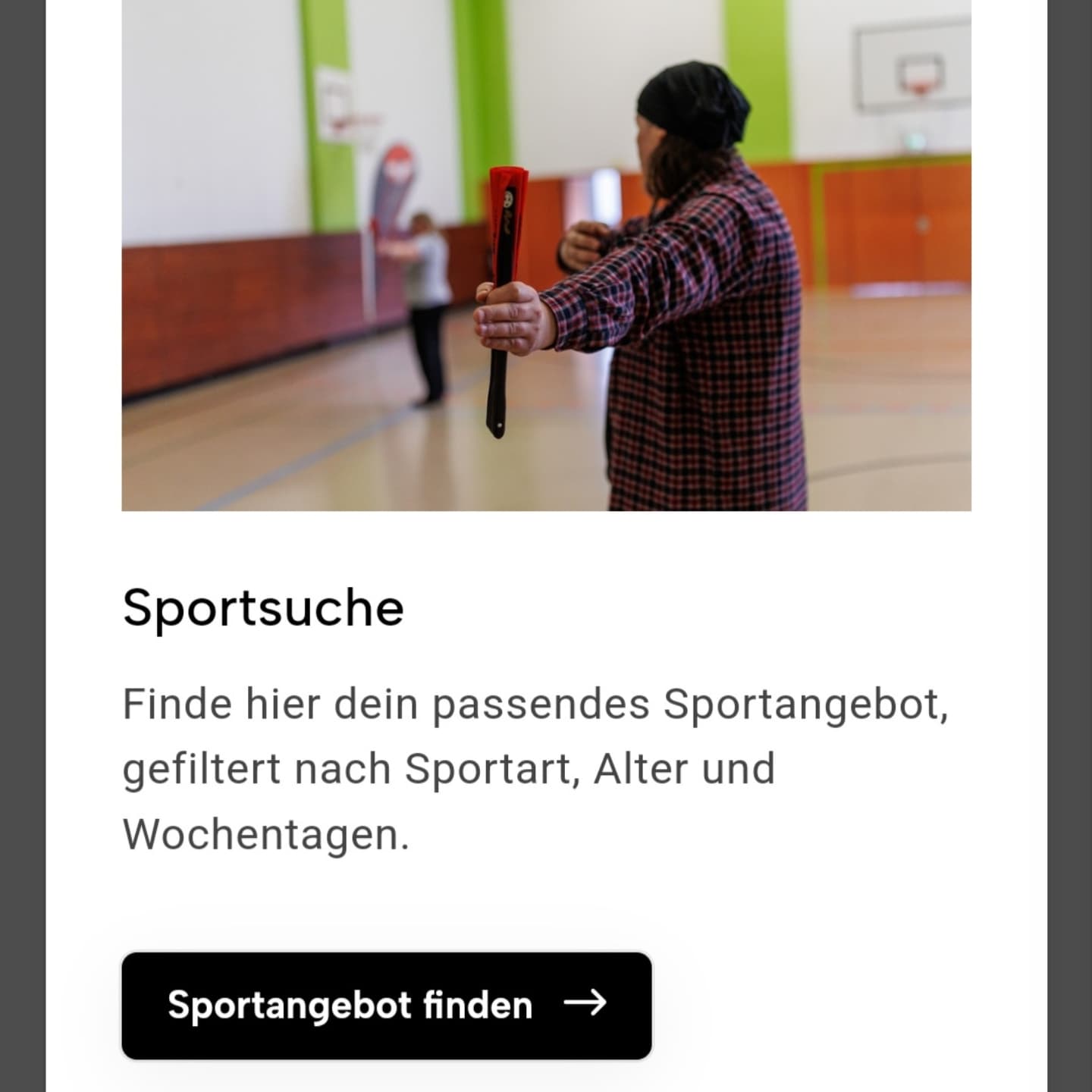This screenshot has width=1092, height=1092.
Task: Open the Sportsuche card image
Action: [546, 255]
